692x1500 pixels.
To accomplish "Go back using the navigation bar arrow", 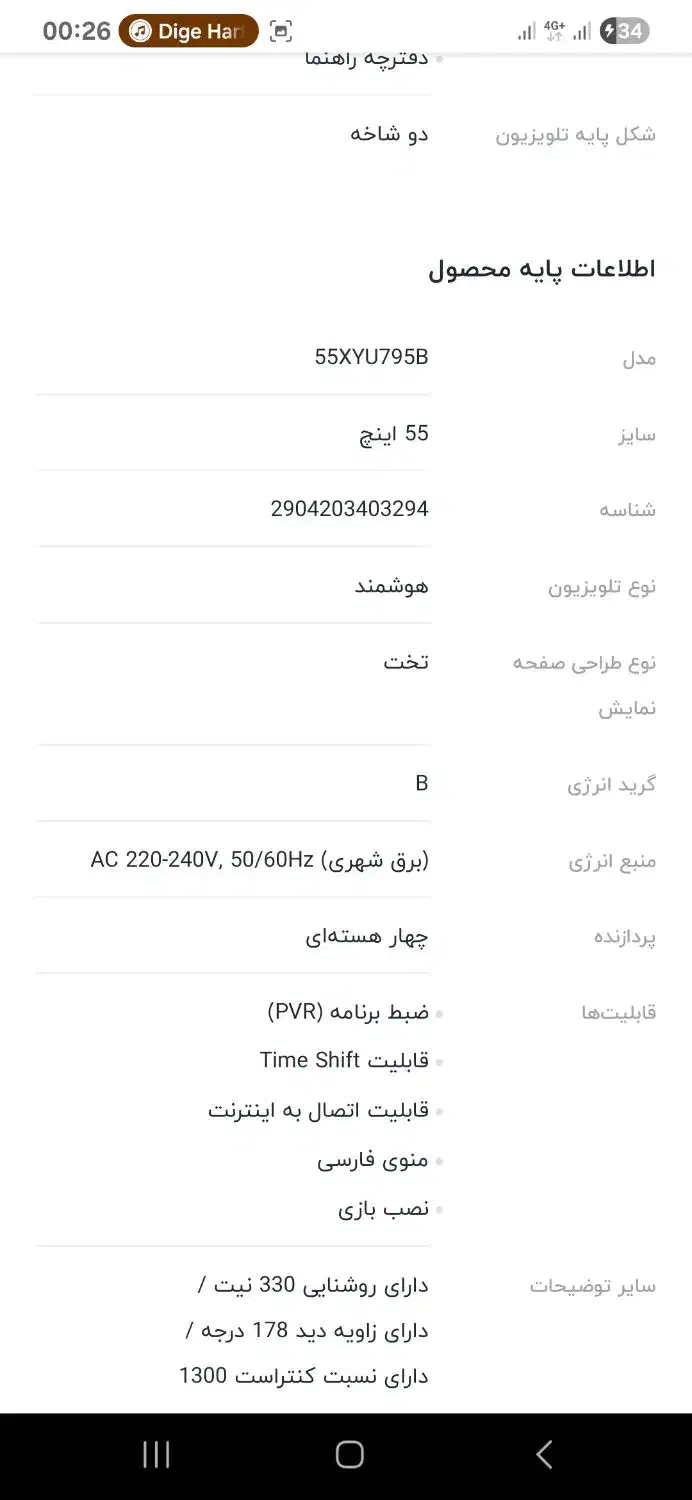I will pyautogui.click(x=544, y=1454).
